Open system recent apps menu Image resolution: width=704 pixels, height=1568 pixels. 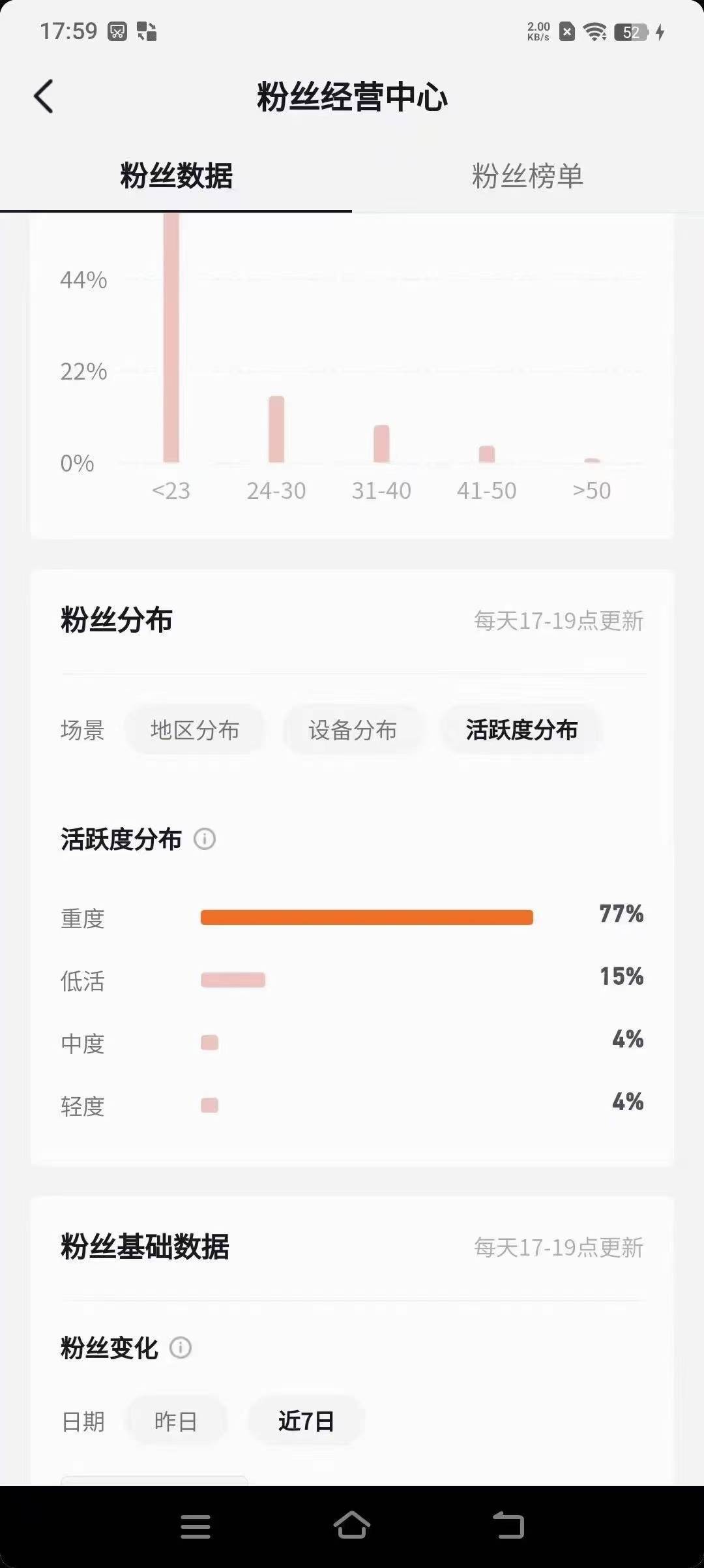click(196, 1526)
